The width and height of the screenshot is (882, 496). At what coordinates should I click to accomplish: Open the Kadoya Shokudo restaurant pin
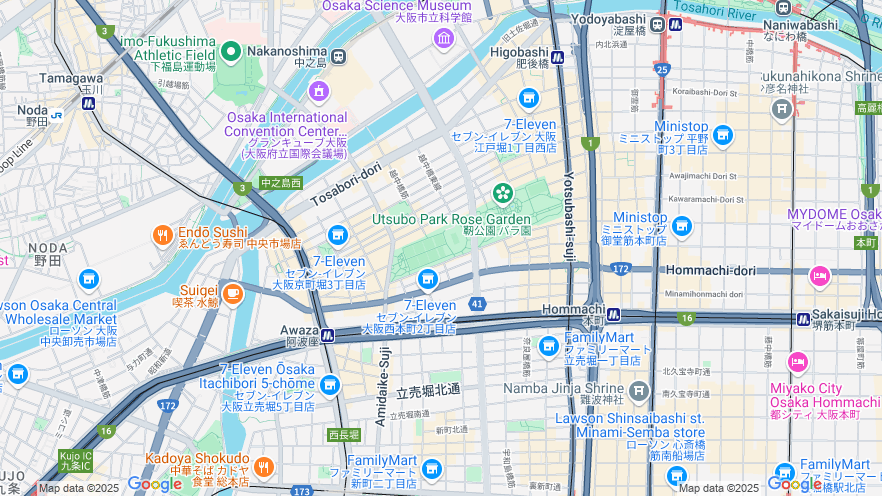click(x=264, y=467)
